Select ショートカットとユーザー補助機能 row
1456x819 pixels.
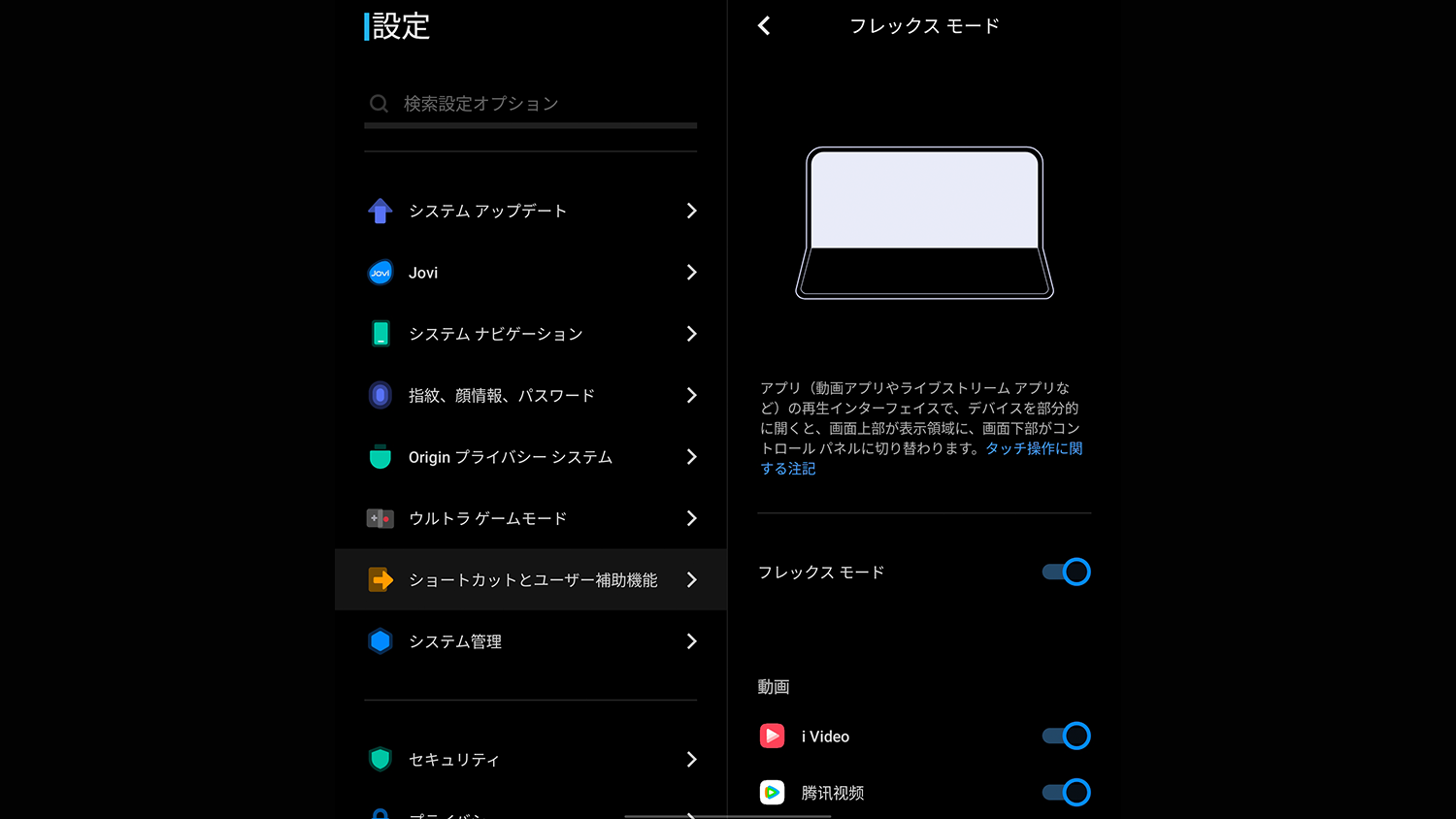coord(530,580)
